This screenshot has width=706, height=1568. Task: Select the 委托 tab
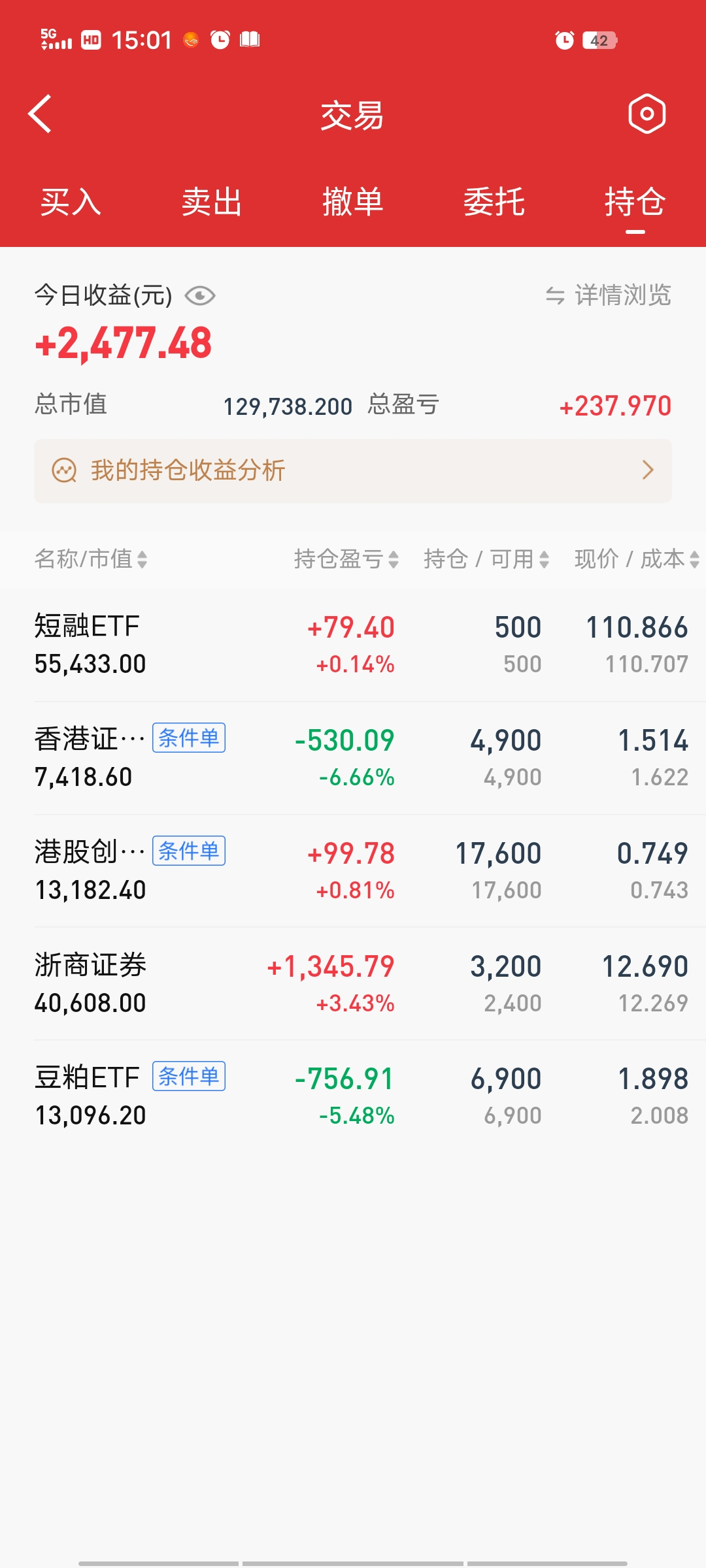(x=494, y=201)
